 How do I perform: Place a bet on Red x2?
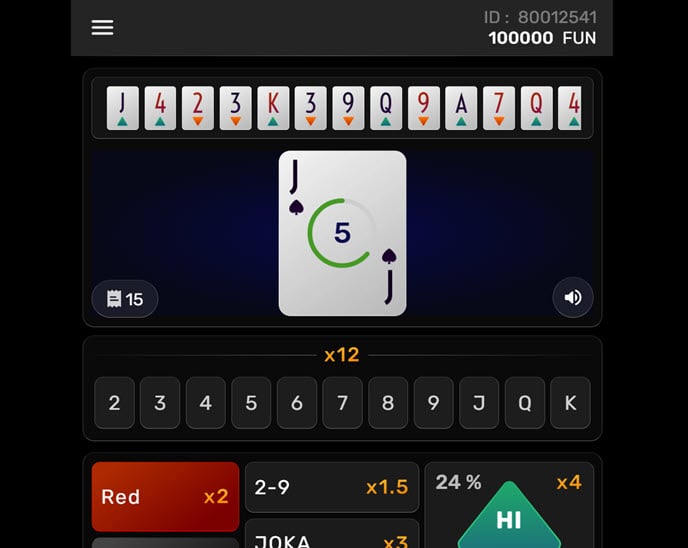tap(165, 497)
